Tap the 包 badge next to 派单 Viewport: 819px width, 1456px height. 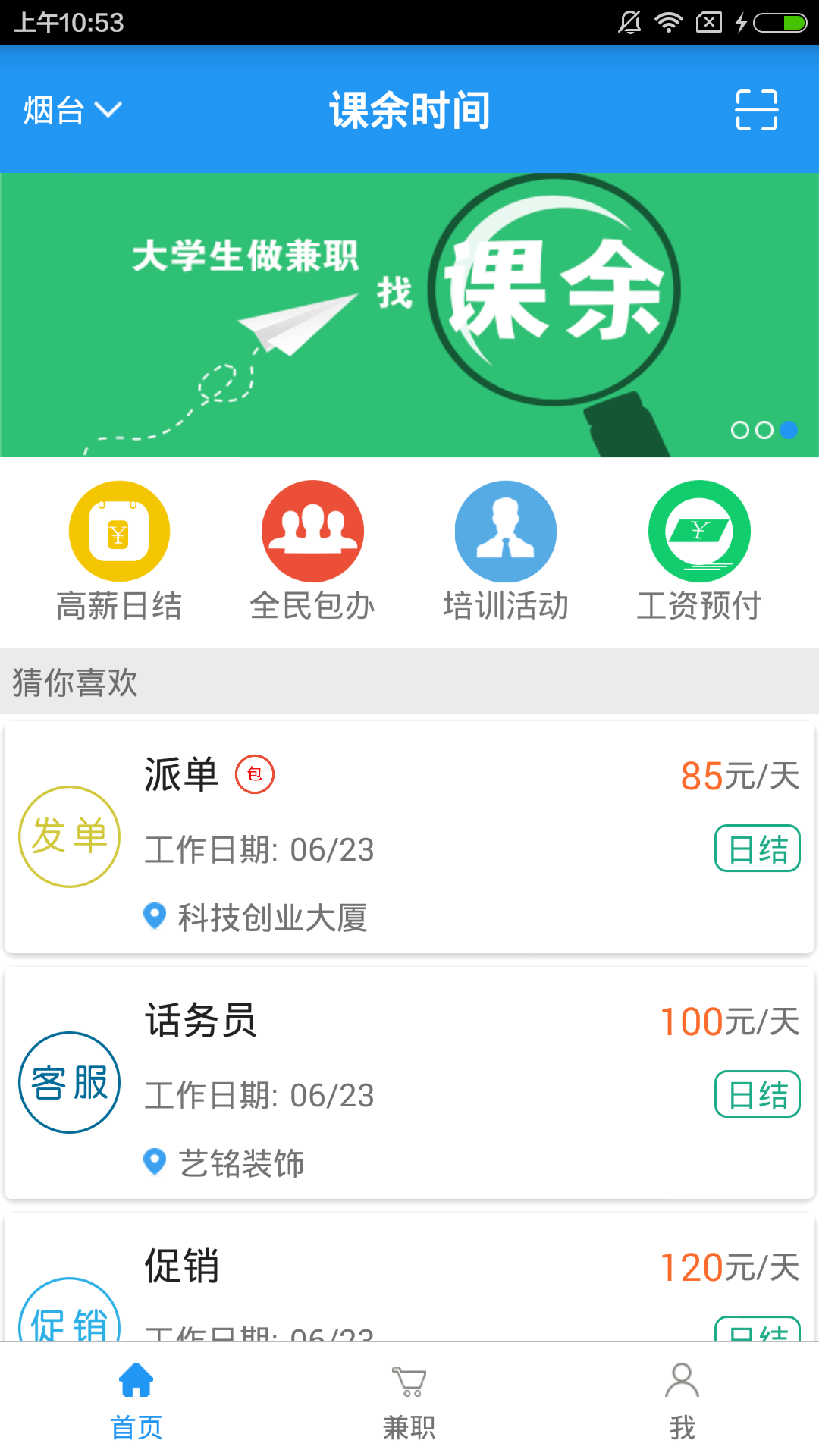(x=256, y=775)
